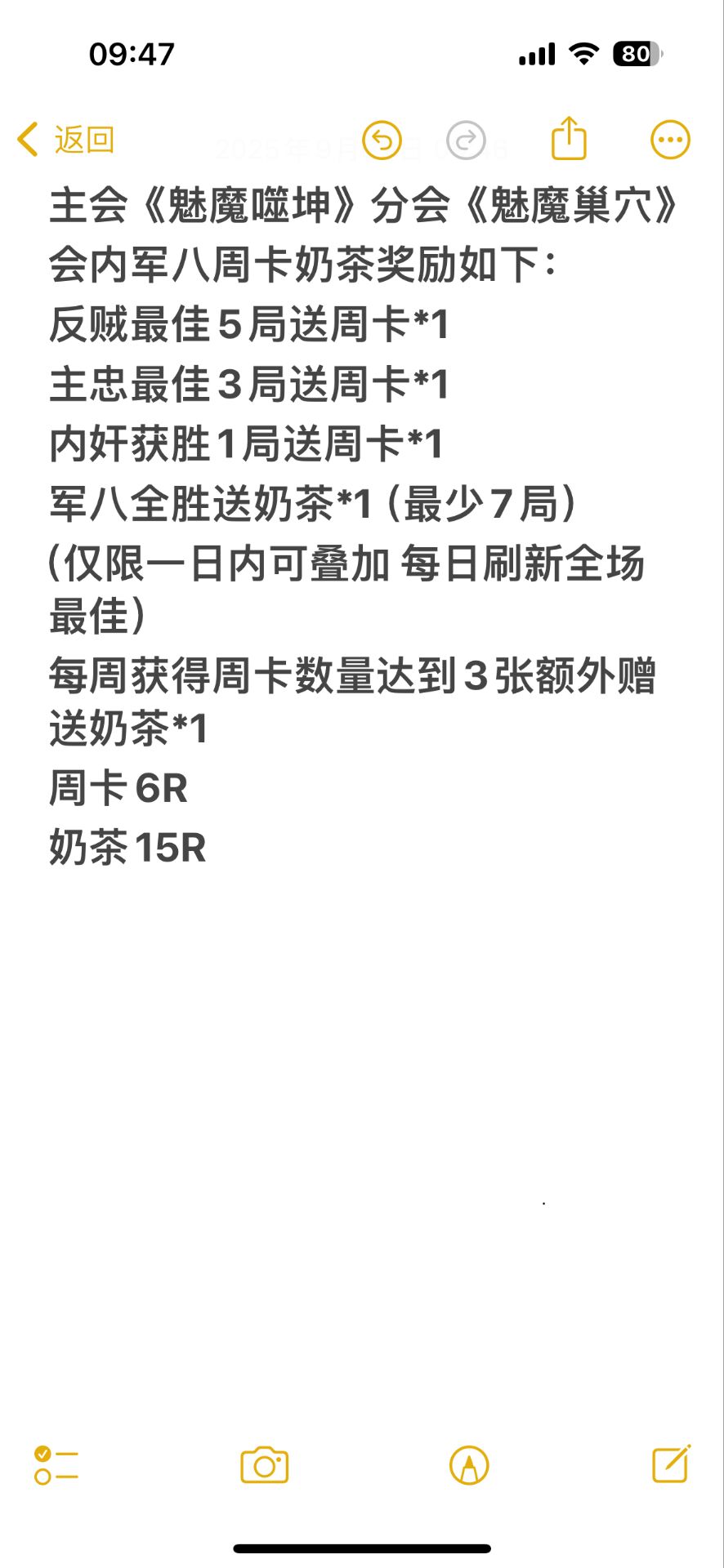The image size is (724, 1568).
Task: Open the more options menu
Action: coord(670,140)
